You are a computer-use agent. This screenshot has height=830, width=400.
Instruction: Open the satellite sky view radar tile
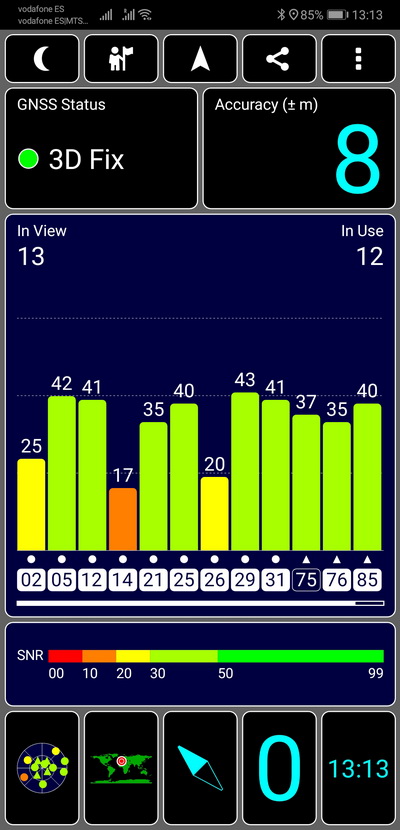click(42, 768)
